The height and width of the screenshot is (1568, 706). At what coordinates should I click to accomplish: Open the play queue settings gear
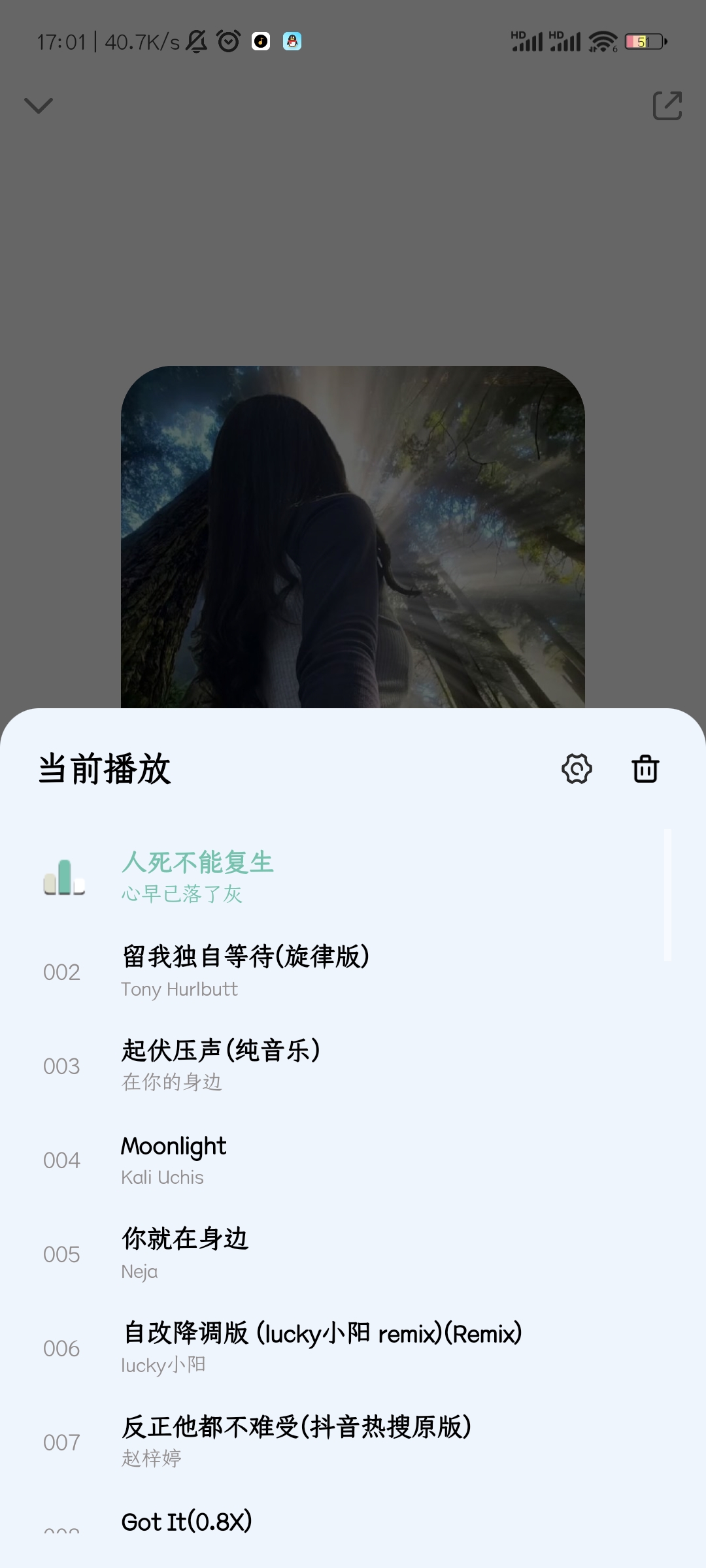coord(576,770)
